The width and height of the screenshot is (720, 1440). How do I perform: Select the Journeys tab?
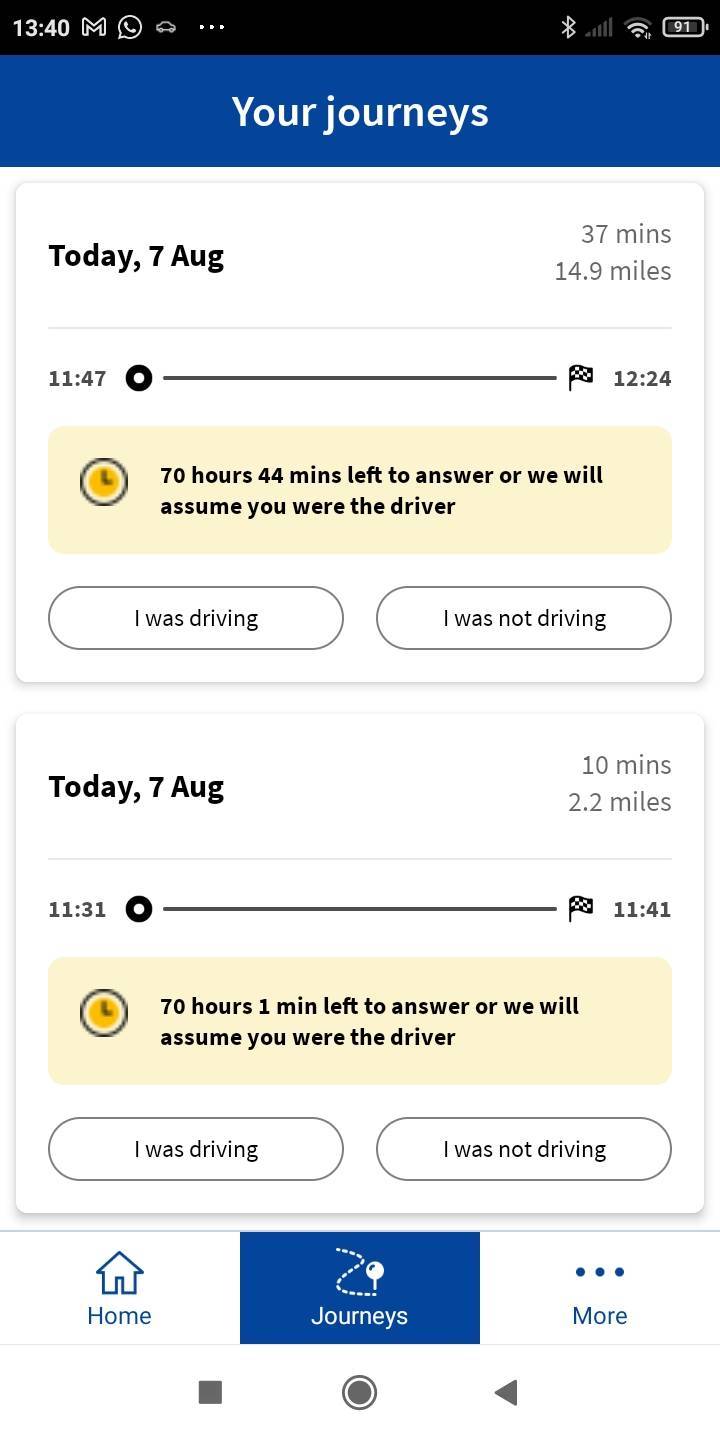point(360,1288)
